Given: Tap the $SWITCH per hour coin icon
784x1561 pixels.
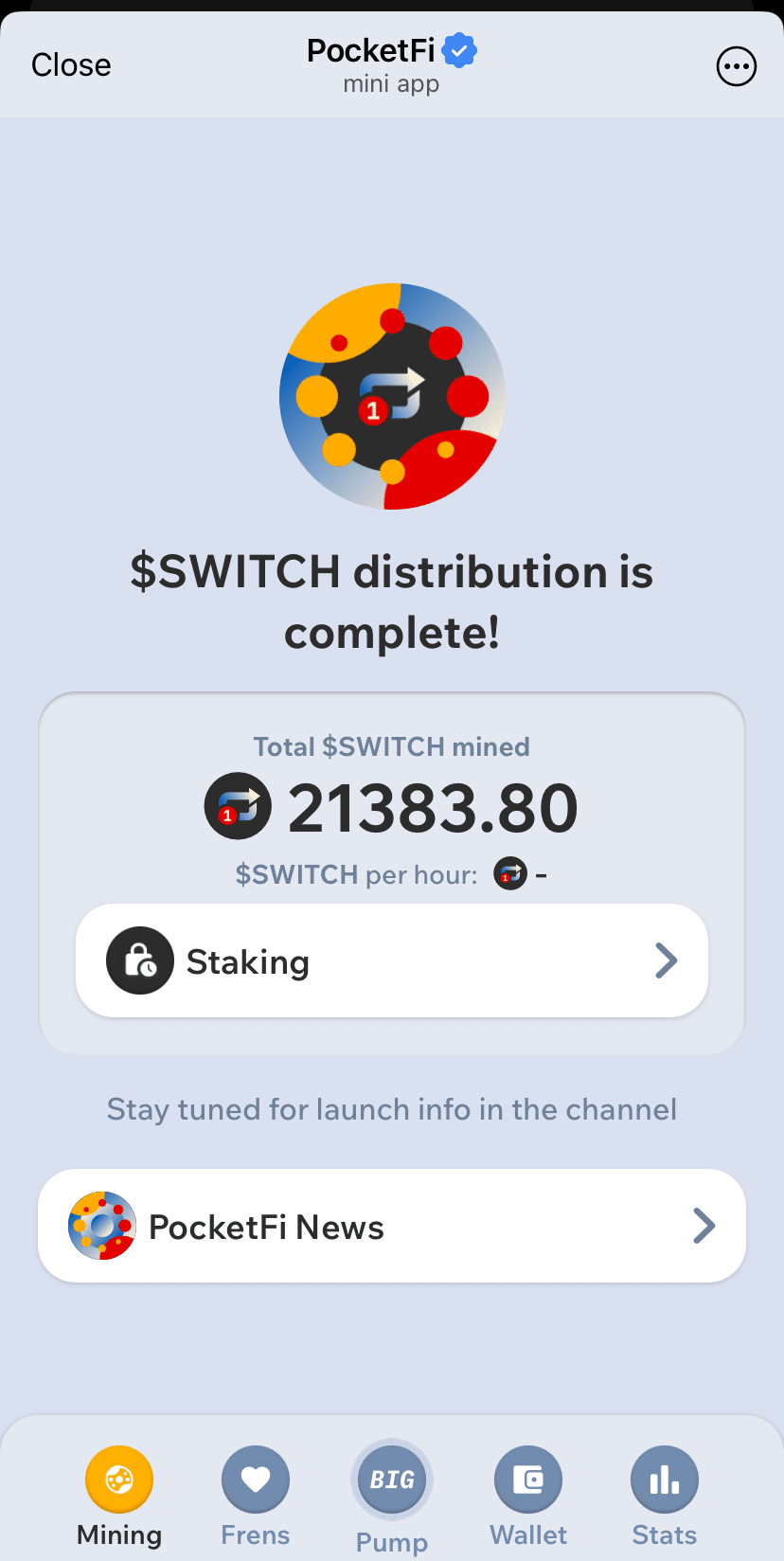Looking at the screenshot, I should click(508, 873).
